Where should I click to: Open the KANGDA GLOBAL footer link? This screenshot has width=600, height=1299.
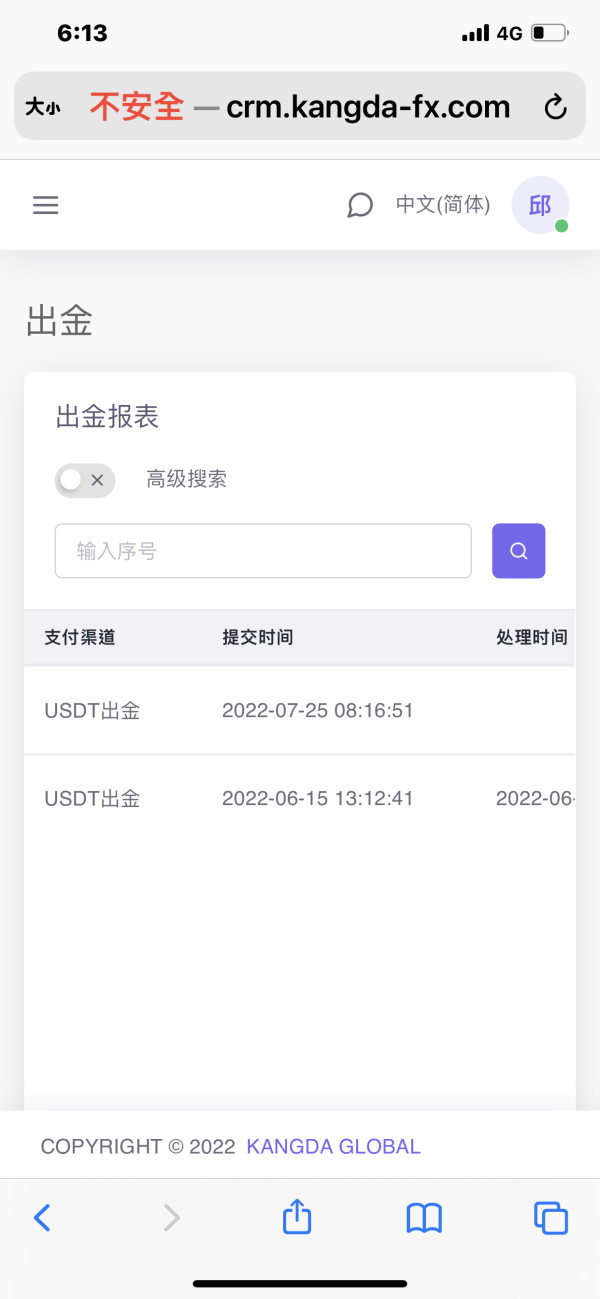point(333,1147)
